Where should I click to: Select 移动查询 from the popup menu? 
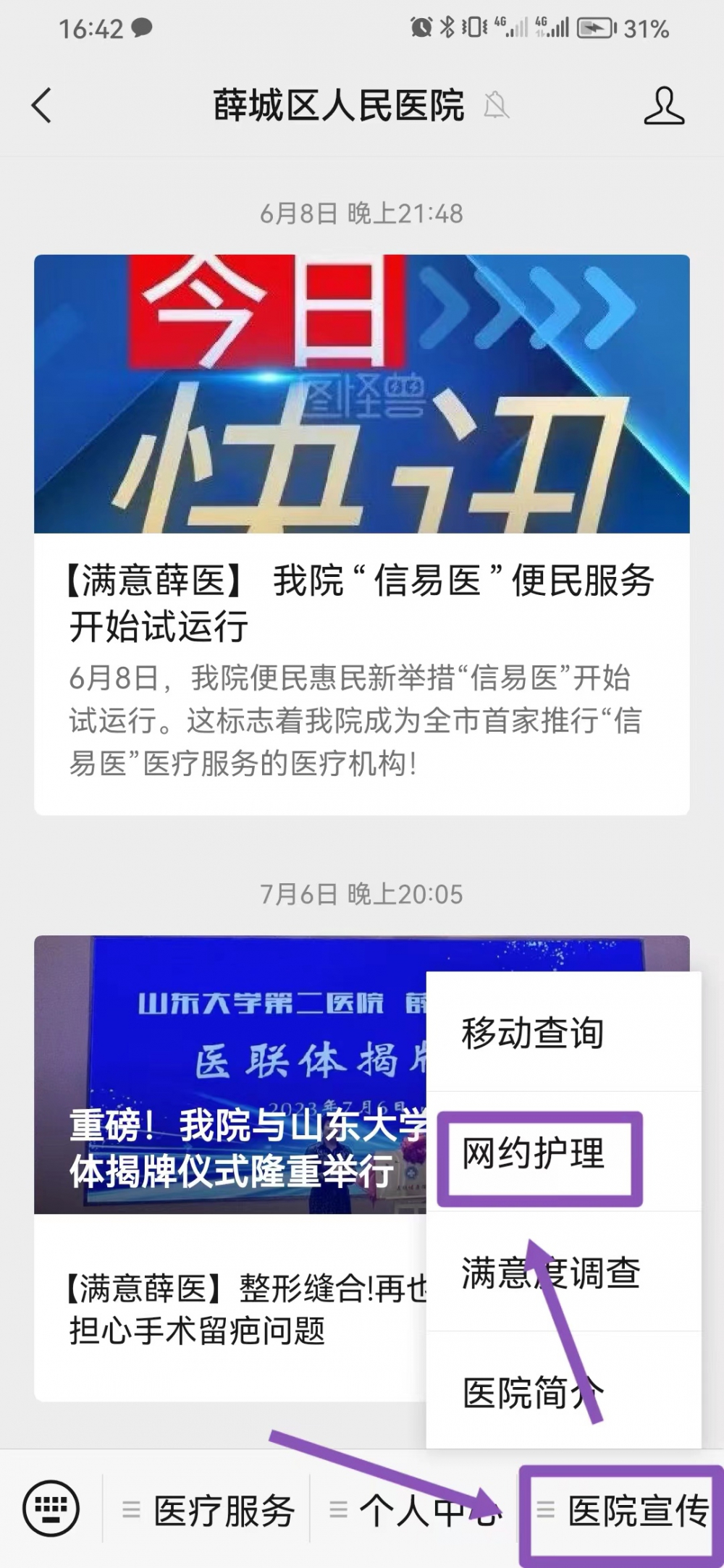(533, 1033)
